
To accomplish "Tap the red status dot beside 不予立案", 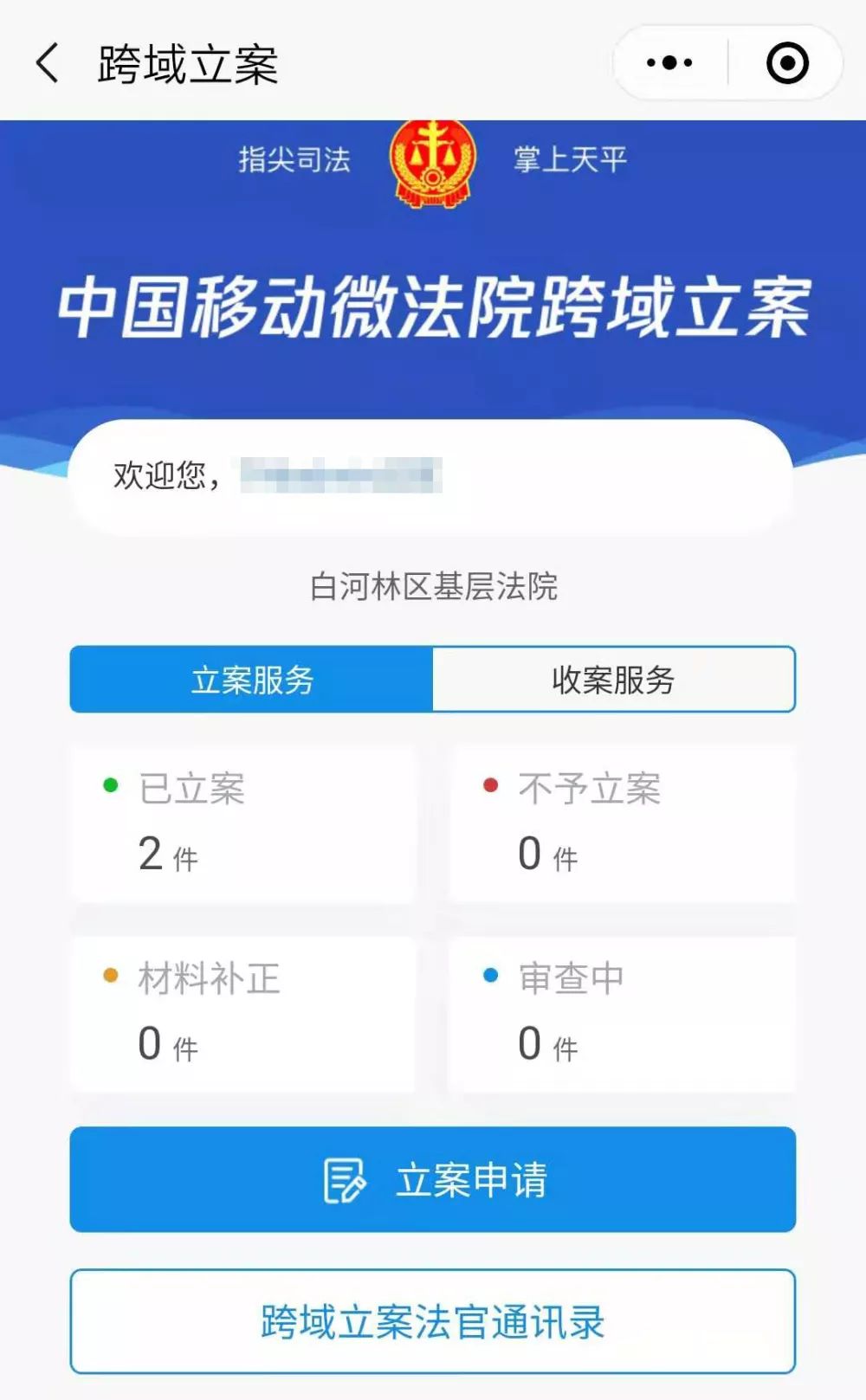I will tap(489, 784).
